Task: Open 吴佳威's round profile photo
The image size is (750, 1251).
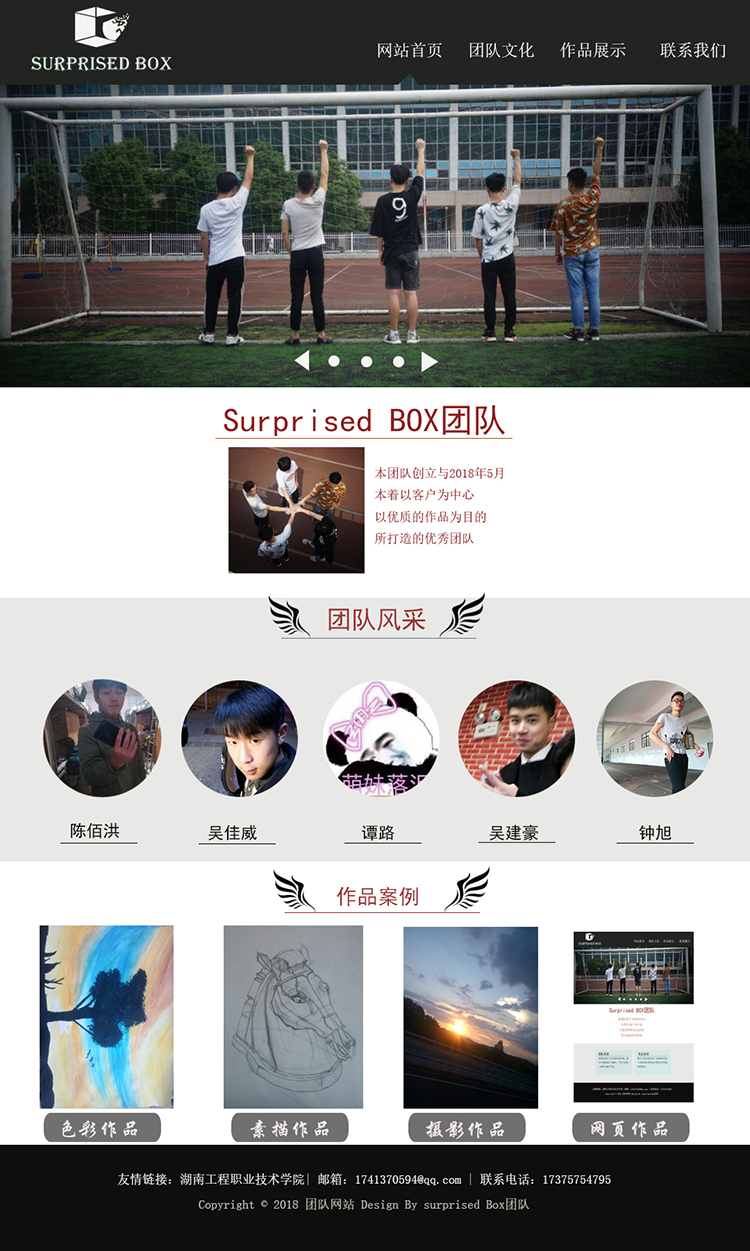Action: click(x=239, y=738)
